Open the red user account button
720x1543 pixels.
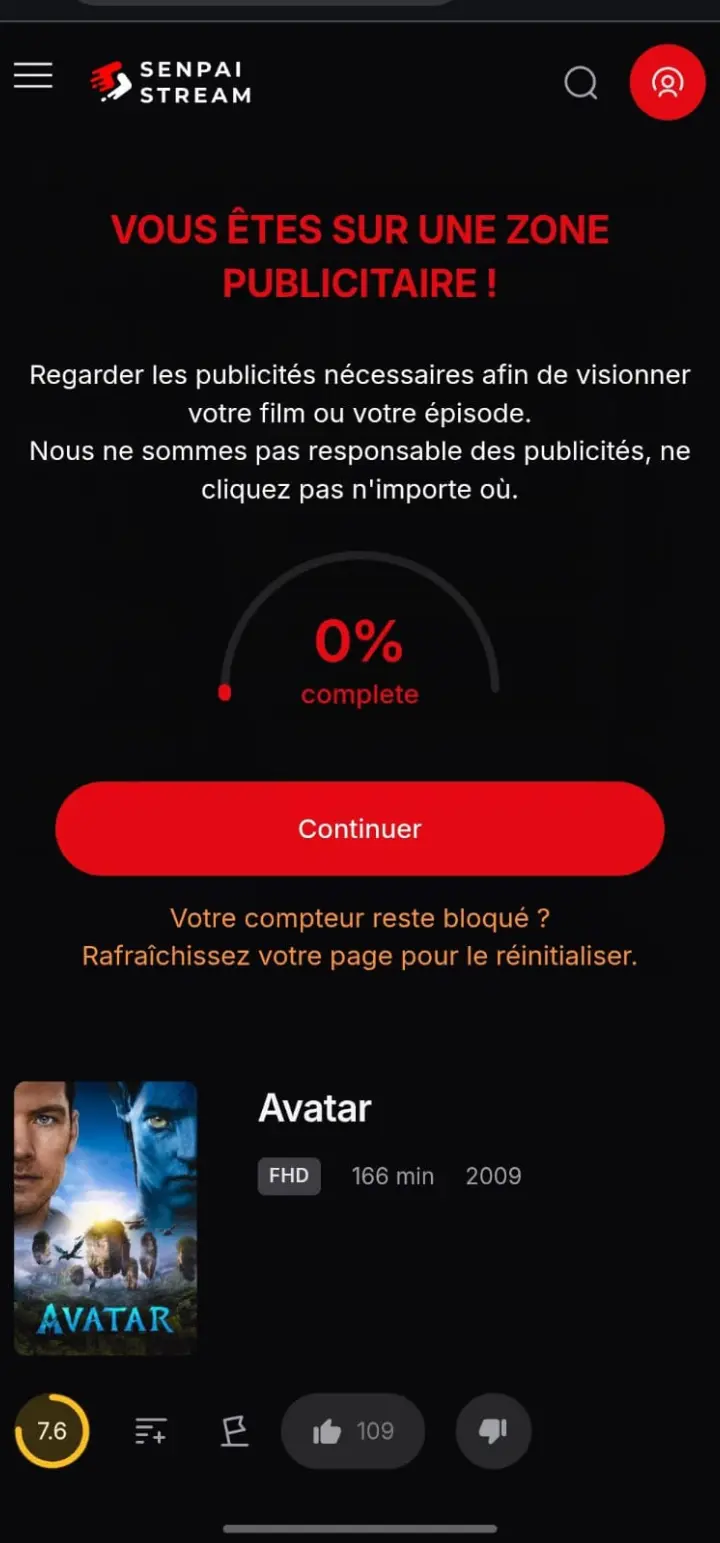(x=667, y=82)
